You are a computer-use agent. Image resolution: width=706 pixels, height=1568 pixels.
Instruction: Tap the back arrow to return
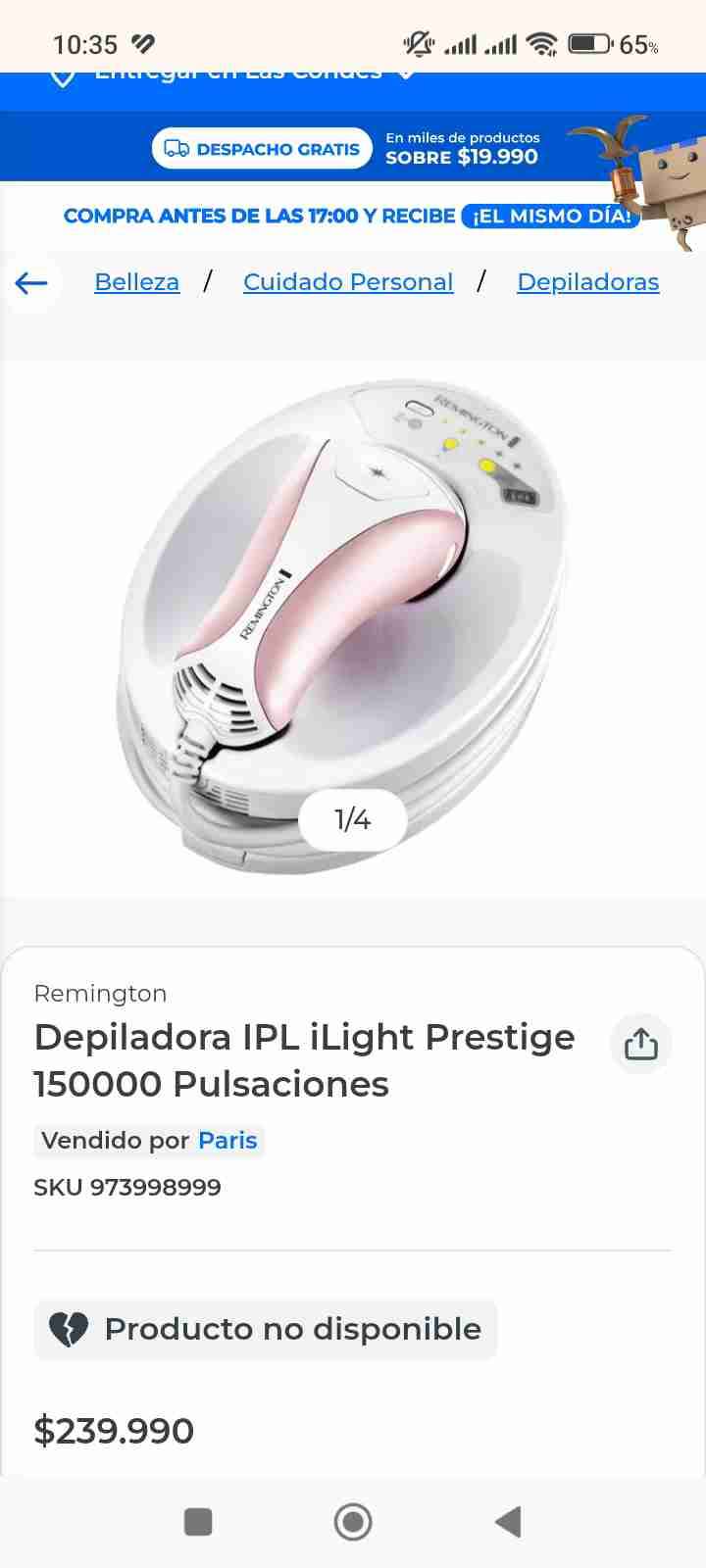[30, 283]
